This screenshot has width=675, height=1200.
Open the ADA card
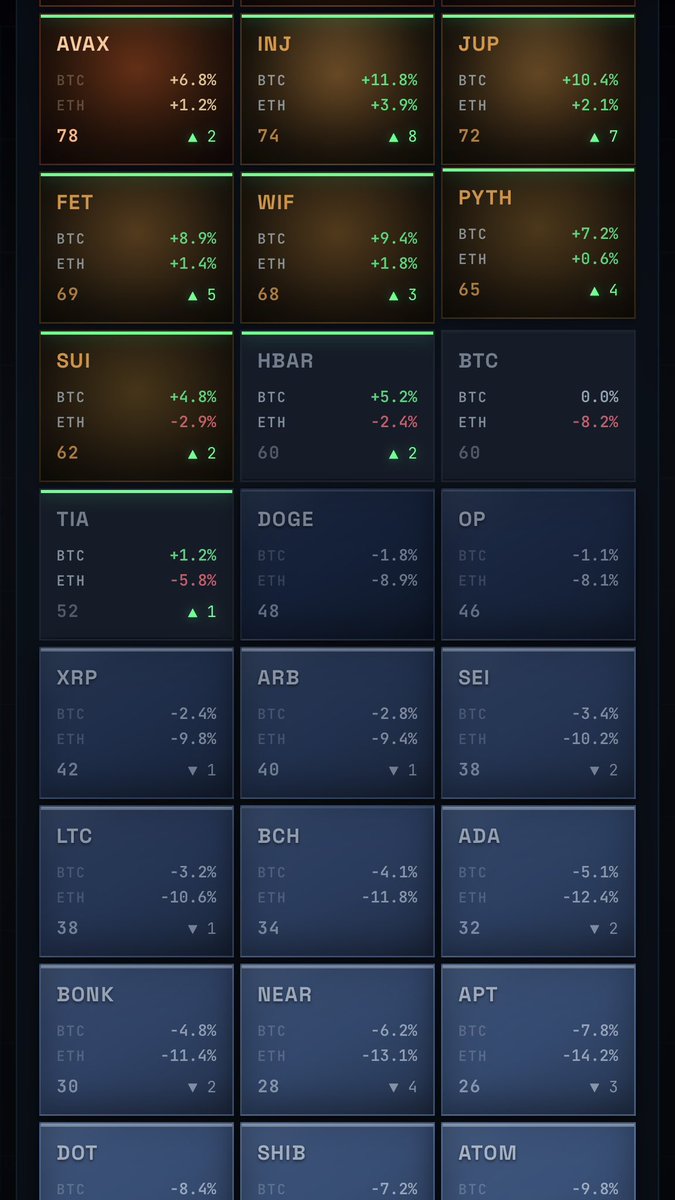(x=538, y=881)
